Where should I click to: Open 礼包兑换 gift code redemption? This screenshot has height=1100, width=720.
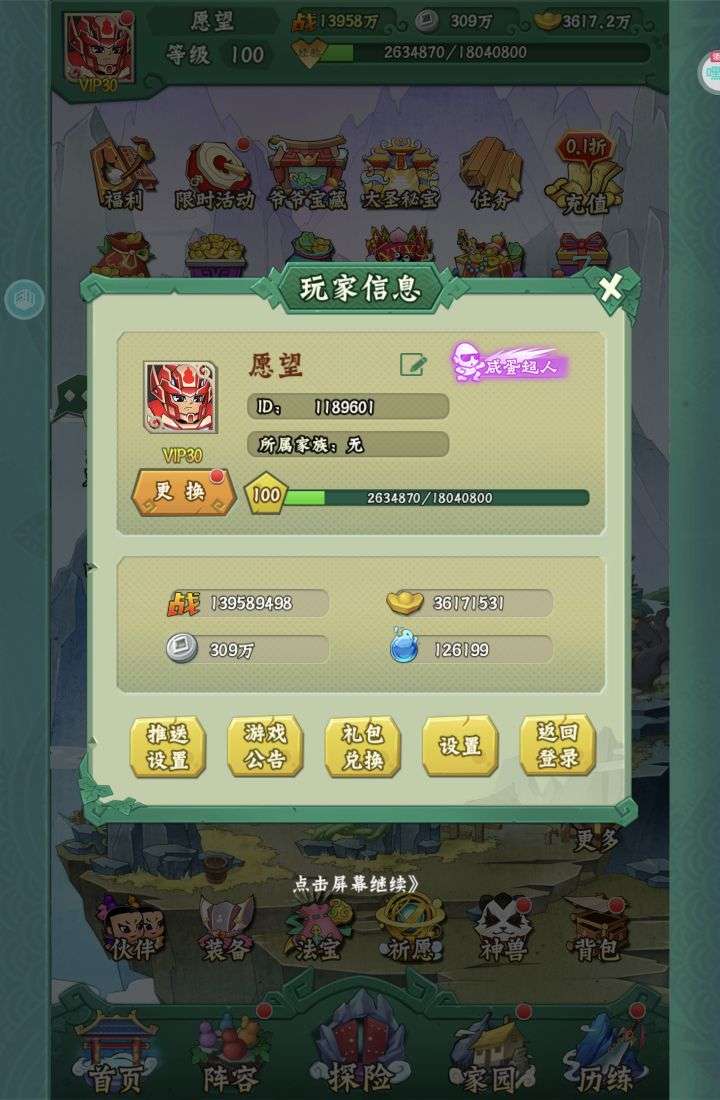point(362,747)
